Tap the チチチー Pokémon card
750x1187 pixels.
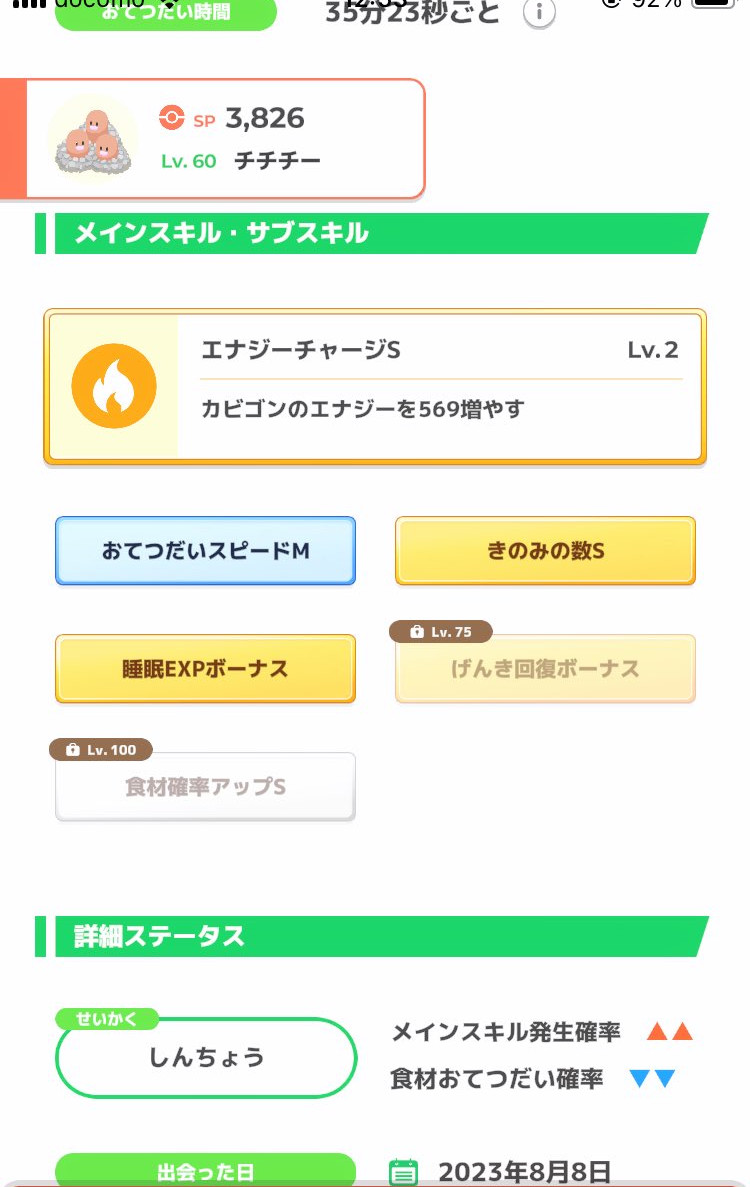point(225,139)
